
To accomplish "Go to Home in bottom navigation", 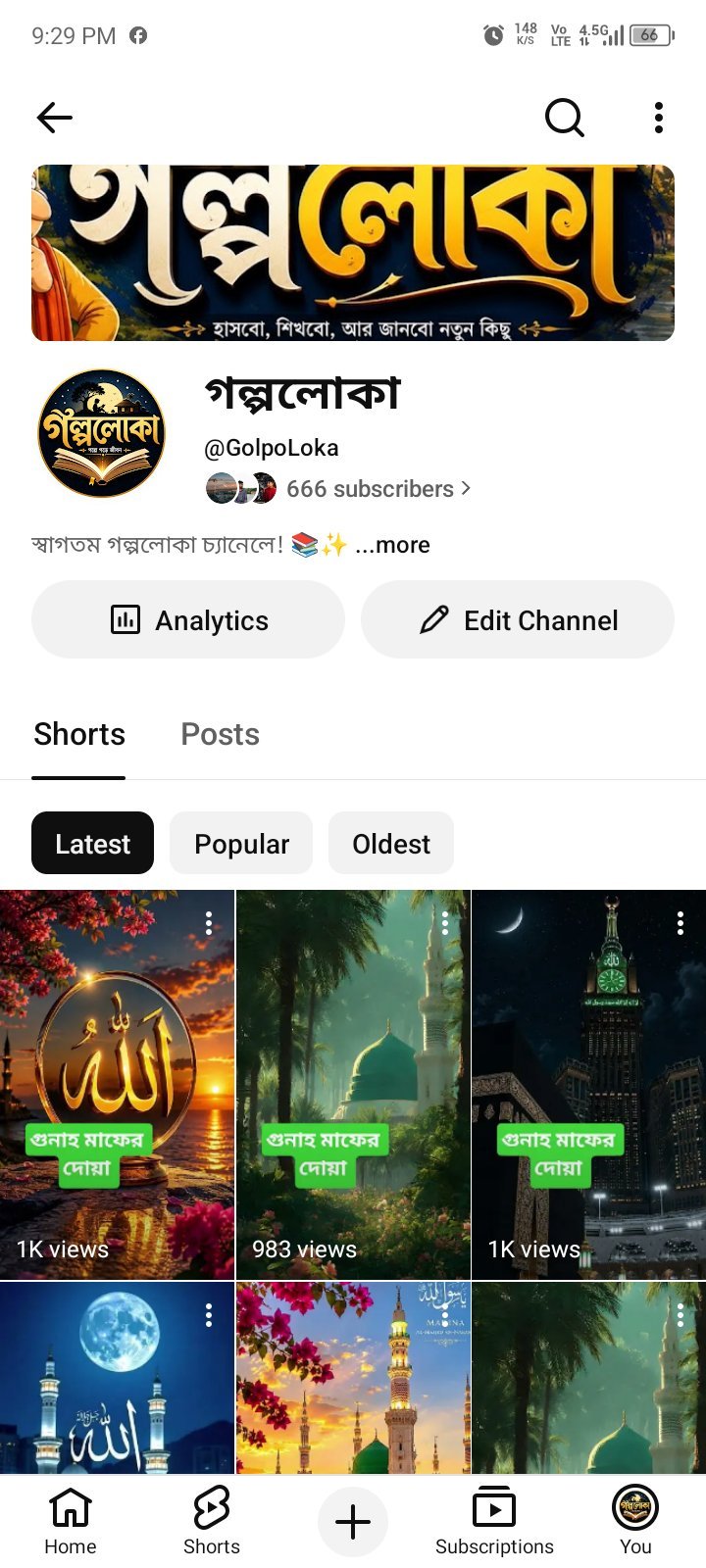I will 71,1520.
